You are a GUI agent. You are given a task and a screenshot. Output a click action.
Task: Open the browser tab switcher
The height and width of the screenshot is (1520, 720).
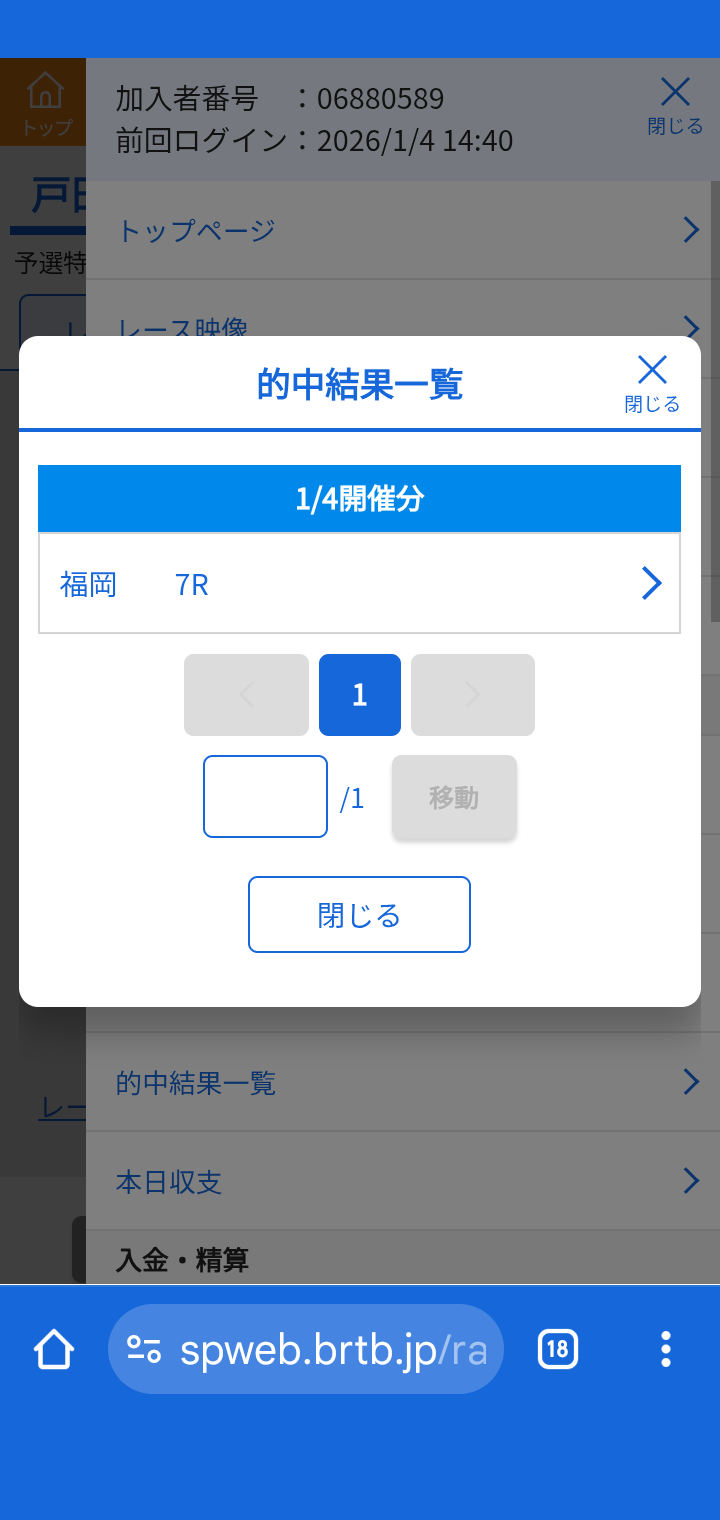557,1349
